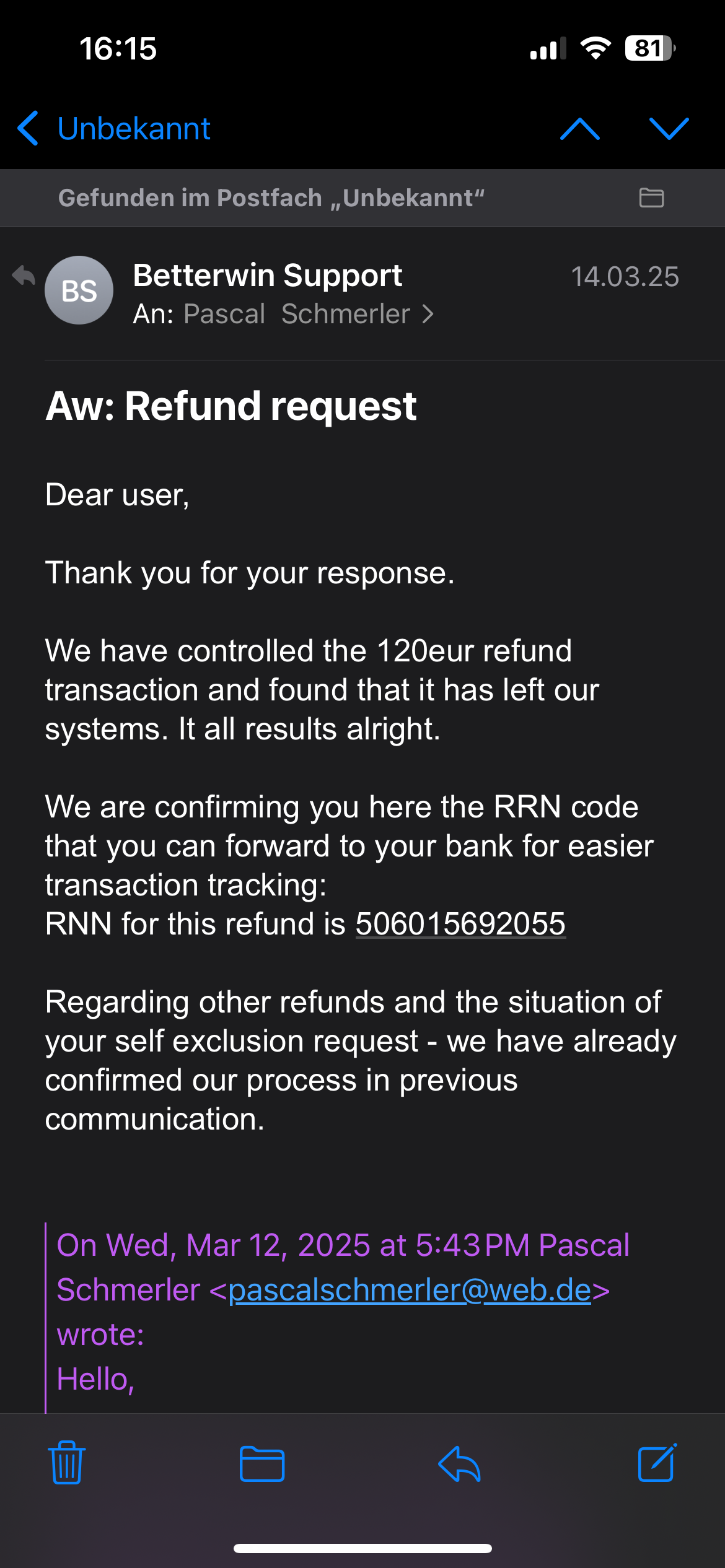725x1568 pixels.
Task: Open the pascalschmerler@web.de email link
Action: pos(410,1290)
